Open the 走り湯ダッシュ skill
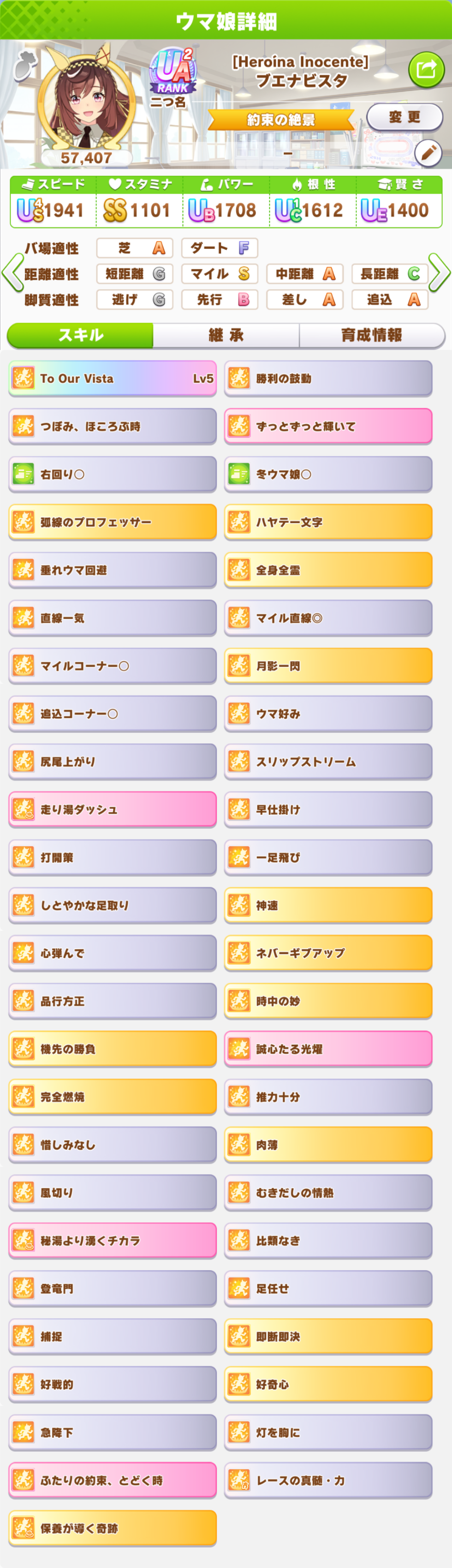452x1568 pixels. 113,809
